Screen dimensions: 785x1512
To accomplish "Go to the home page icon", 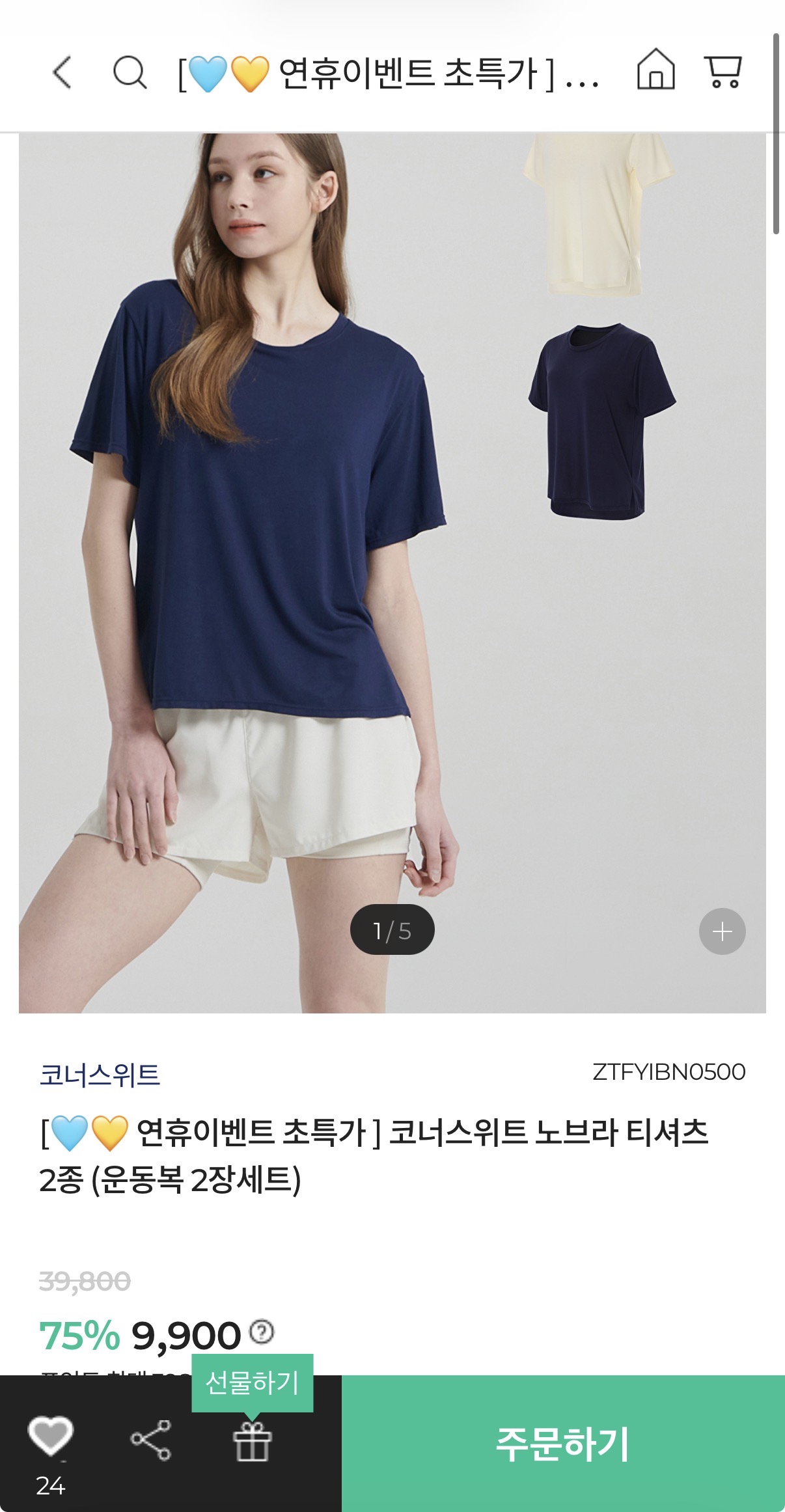I will pos(655,69).
